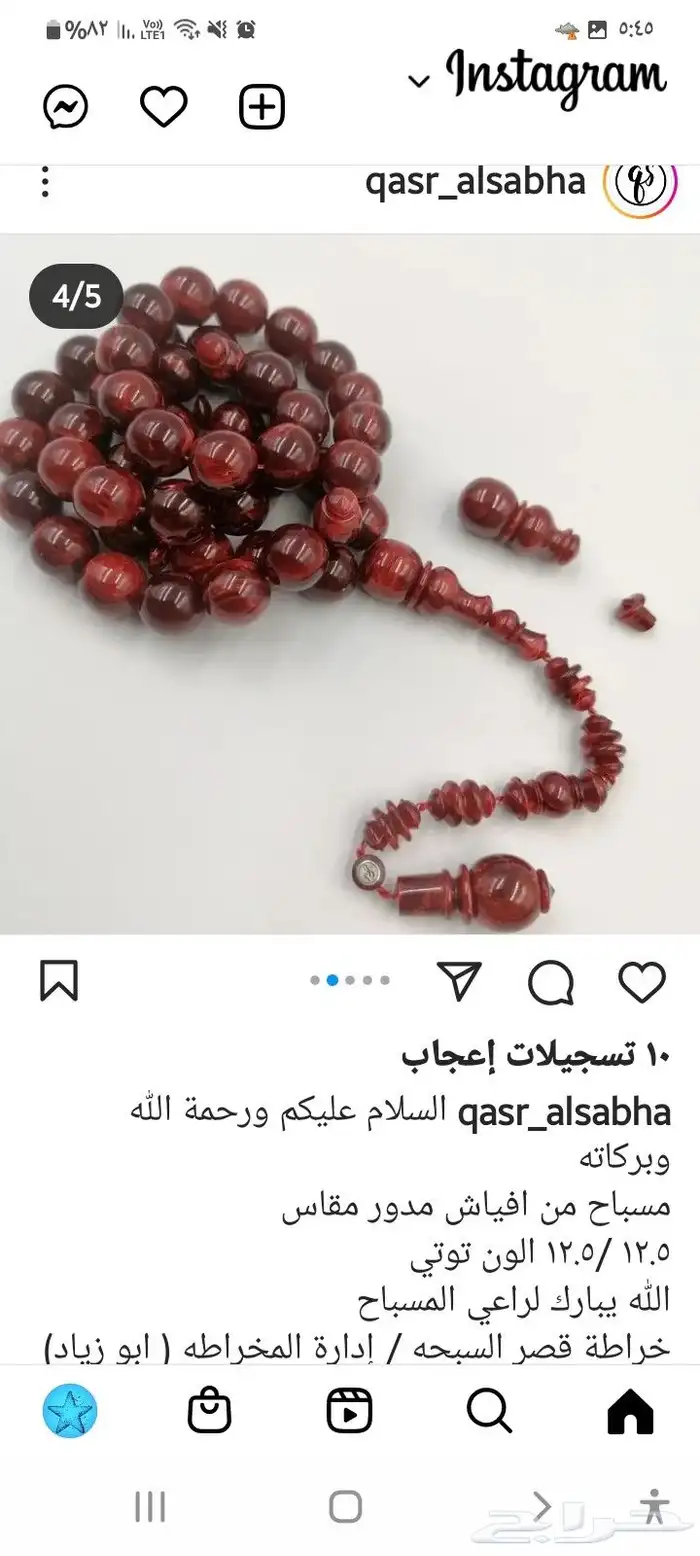
Task: Open the profile tab with star avatar
Action: pyautogui.click(x=69, y=1412)
